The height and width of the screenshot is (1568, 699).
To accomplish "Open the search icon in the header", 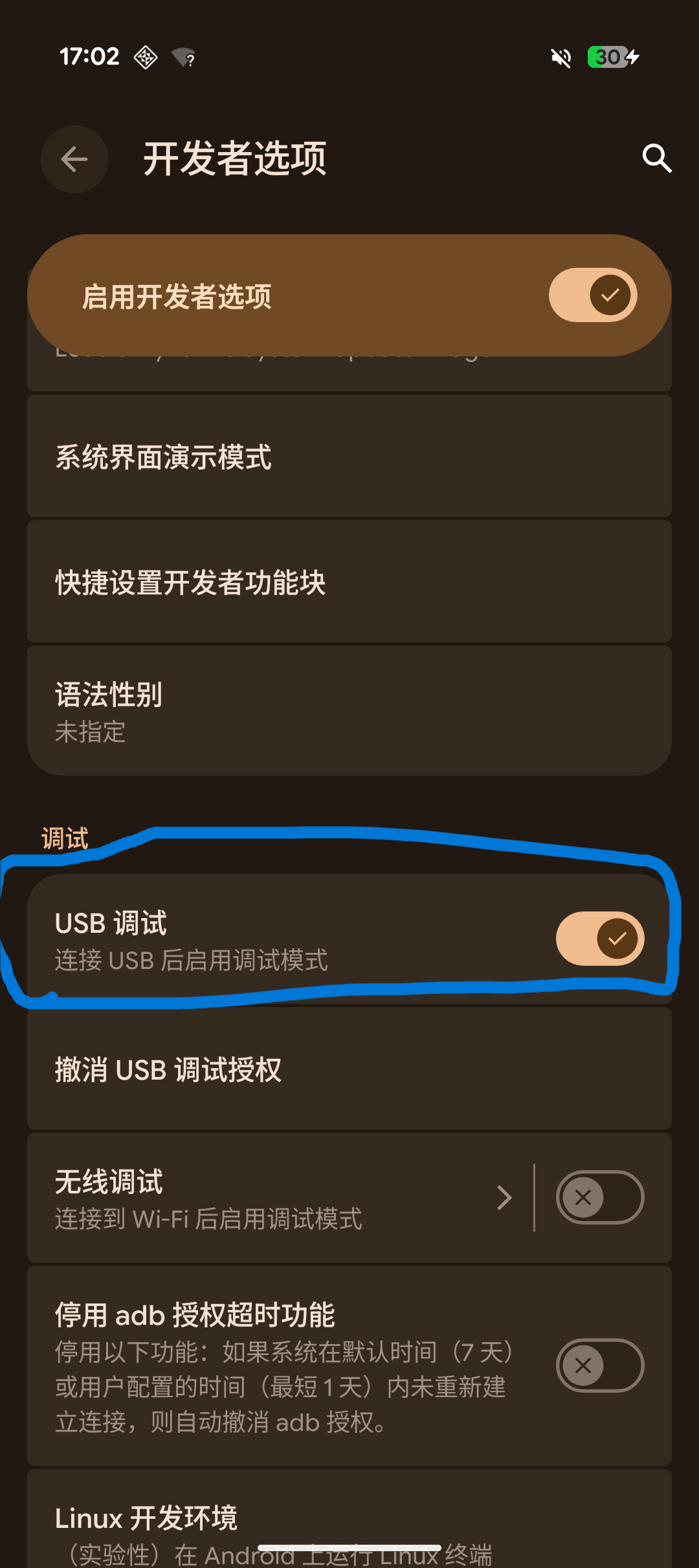I will coord(656,158).
